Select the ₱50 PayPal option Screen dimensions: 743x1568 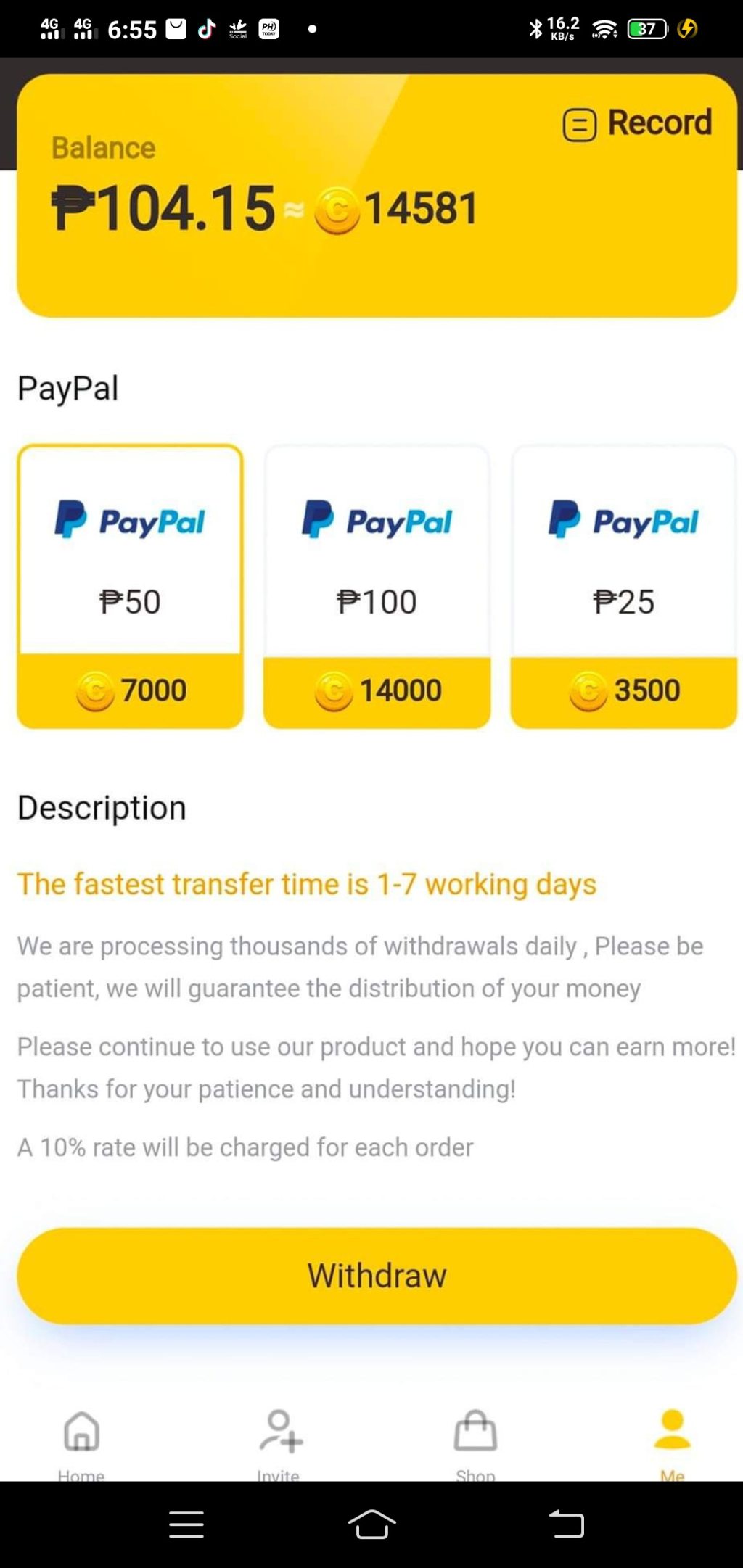click(130, 586)
